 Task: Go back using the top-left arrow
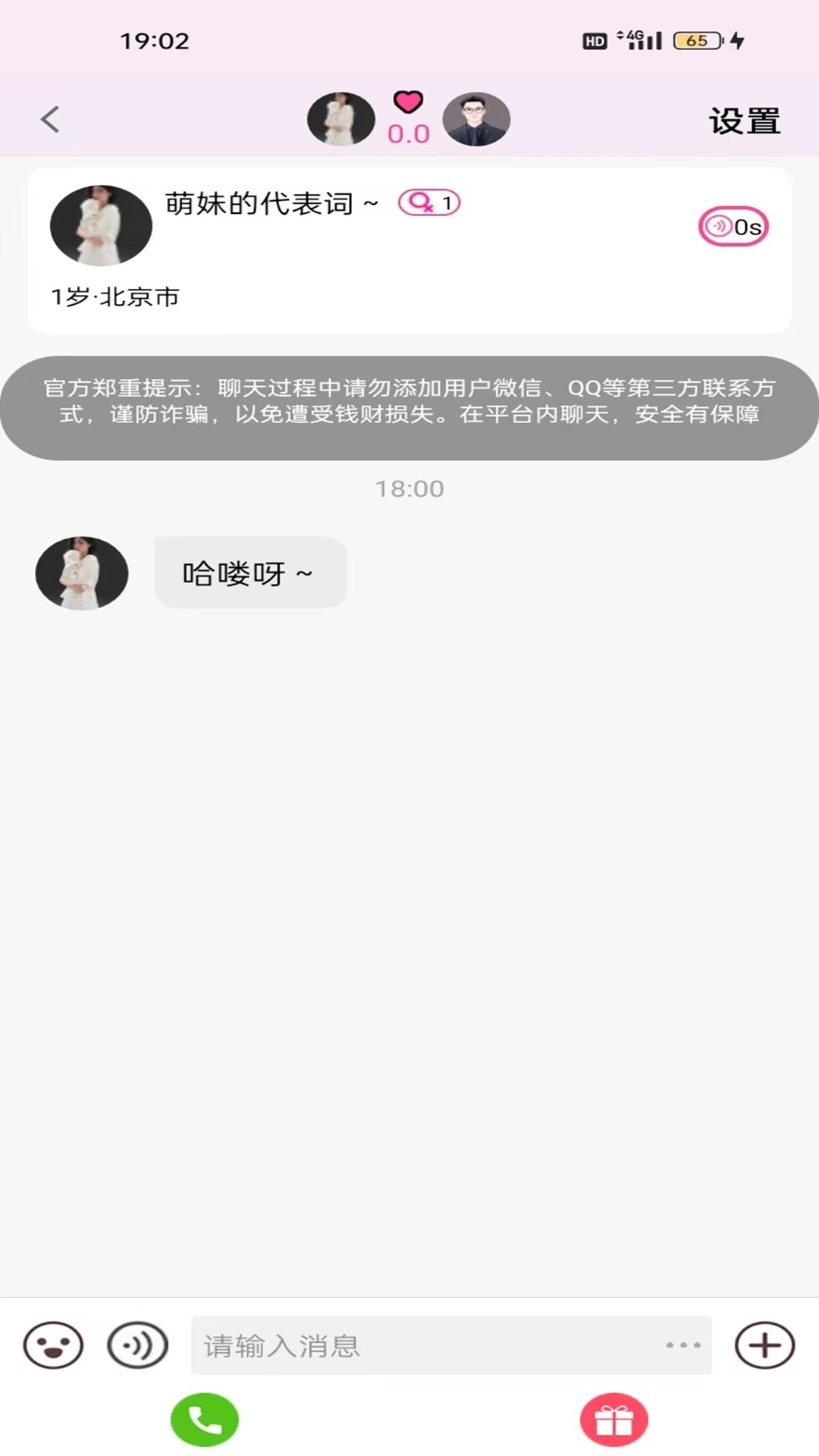pyautogui.click(x=50, y=120)
